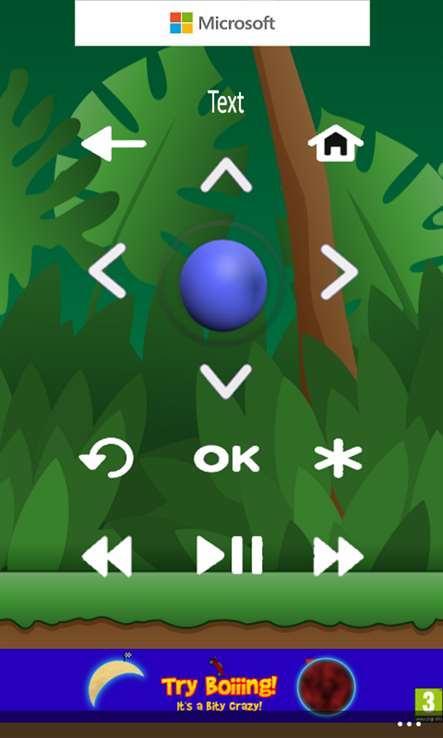Hit the instant replay icon
Screen dimensions: 443x738
106,458
